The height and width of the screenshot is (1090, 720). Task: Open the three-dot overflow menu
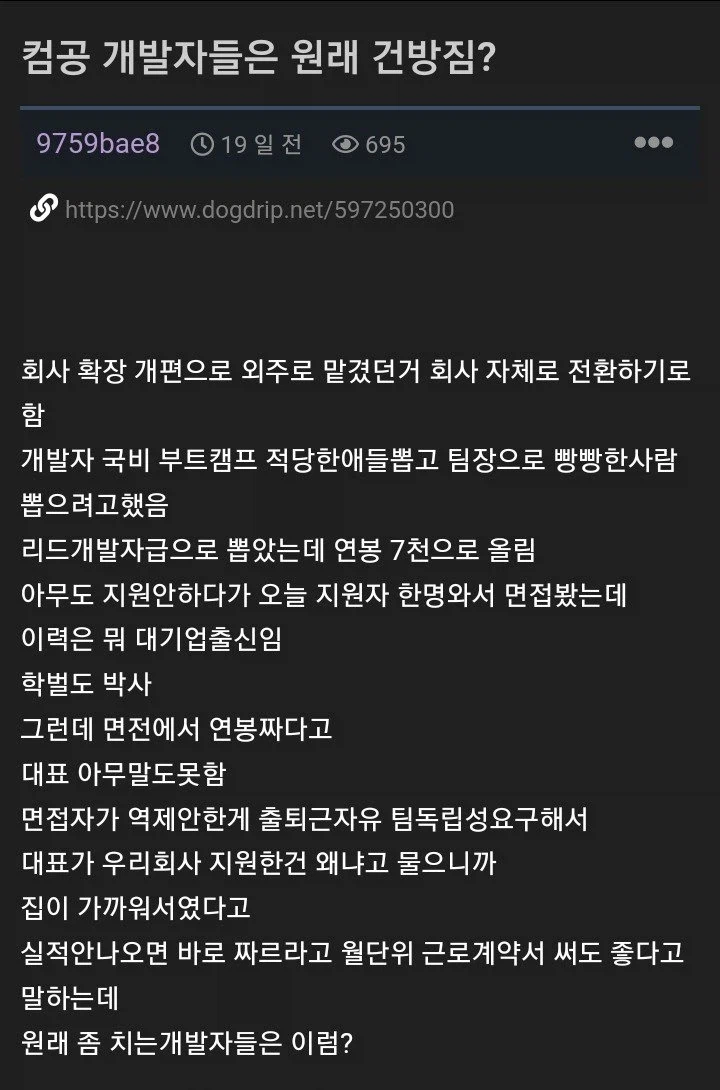coord(653,143)
